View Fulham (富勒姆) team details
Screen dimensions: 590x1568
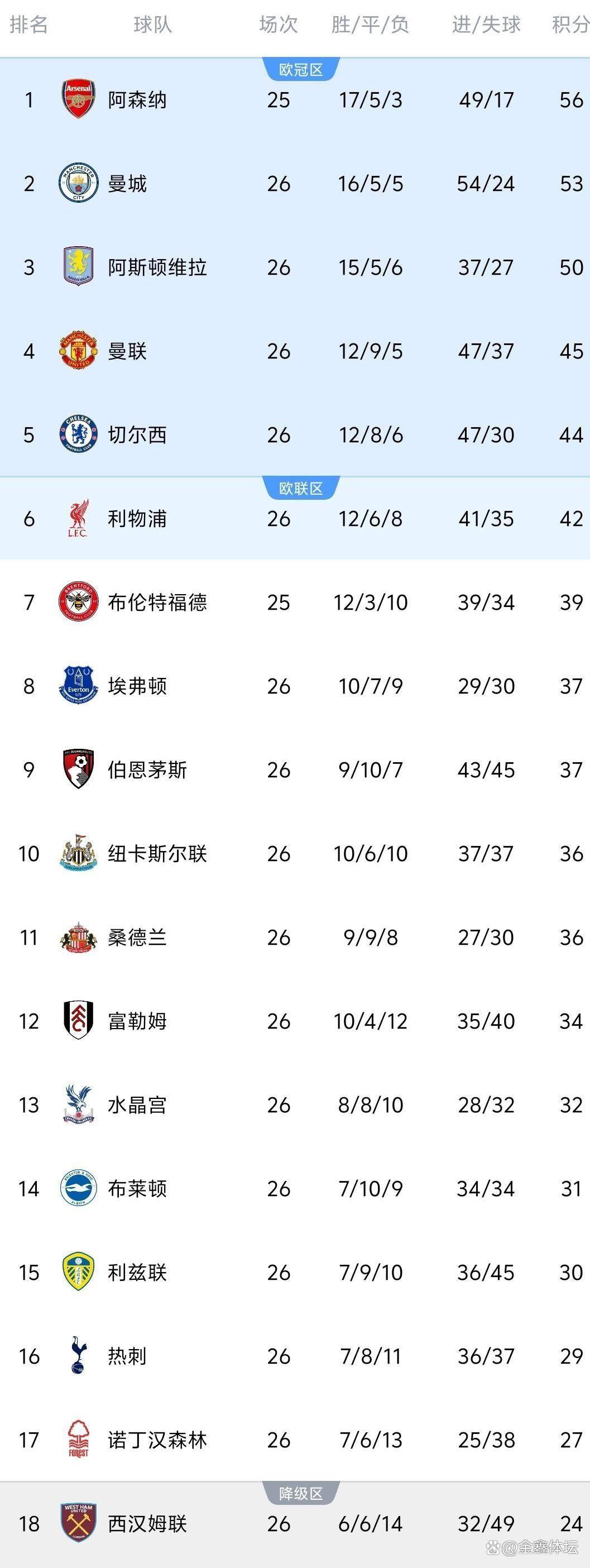137,1021
